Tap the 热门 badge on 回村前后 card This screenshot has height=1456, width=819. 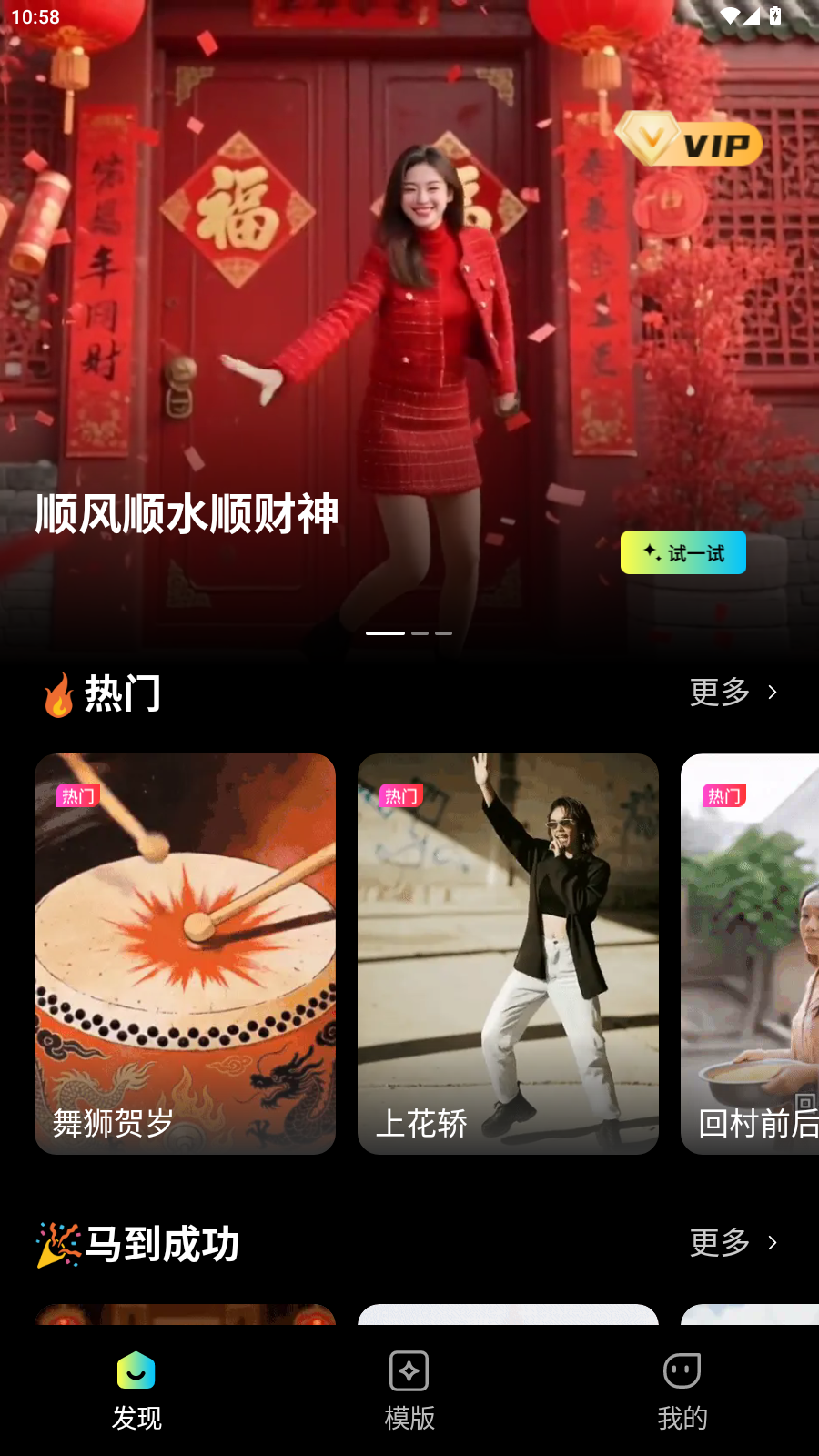(723, 794)
